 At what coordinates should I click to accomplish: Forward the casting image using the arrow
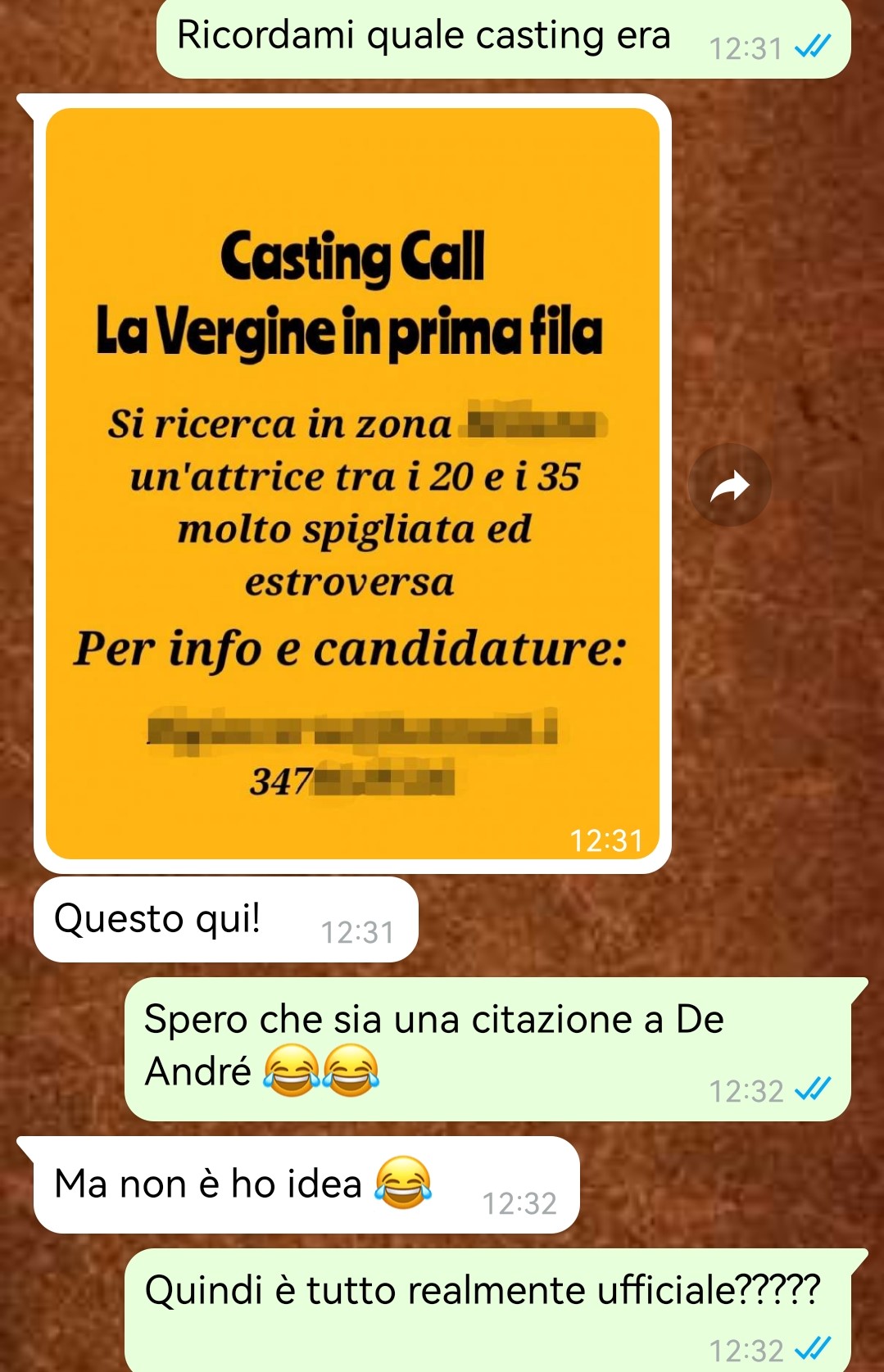(x=729, y=486)
